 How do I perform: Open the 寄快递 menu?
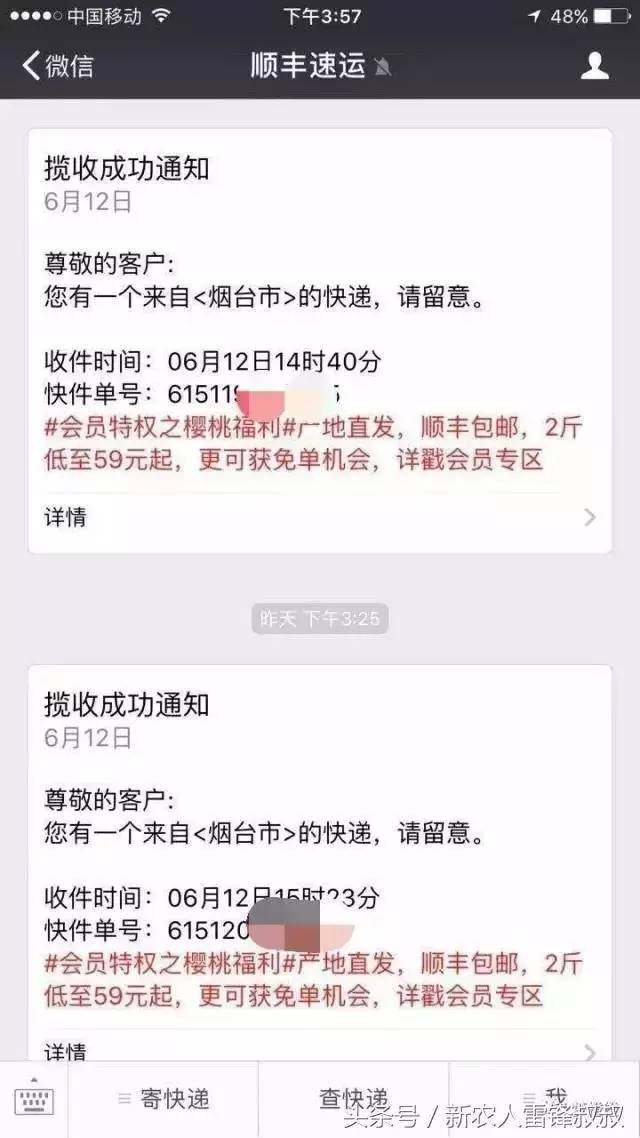pyautogui.click(x=163, y=1099)
